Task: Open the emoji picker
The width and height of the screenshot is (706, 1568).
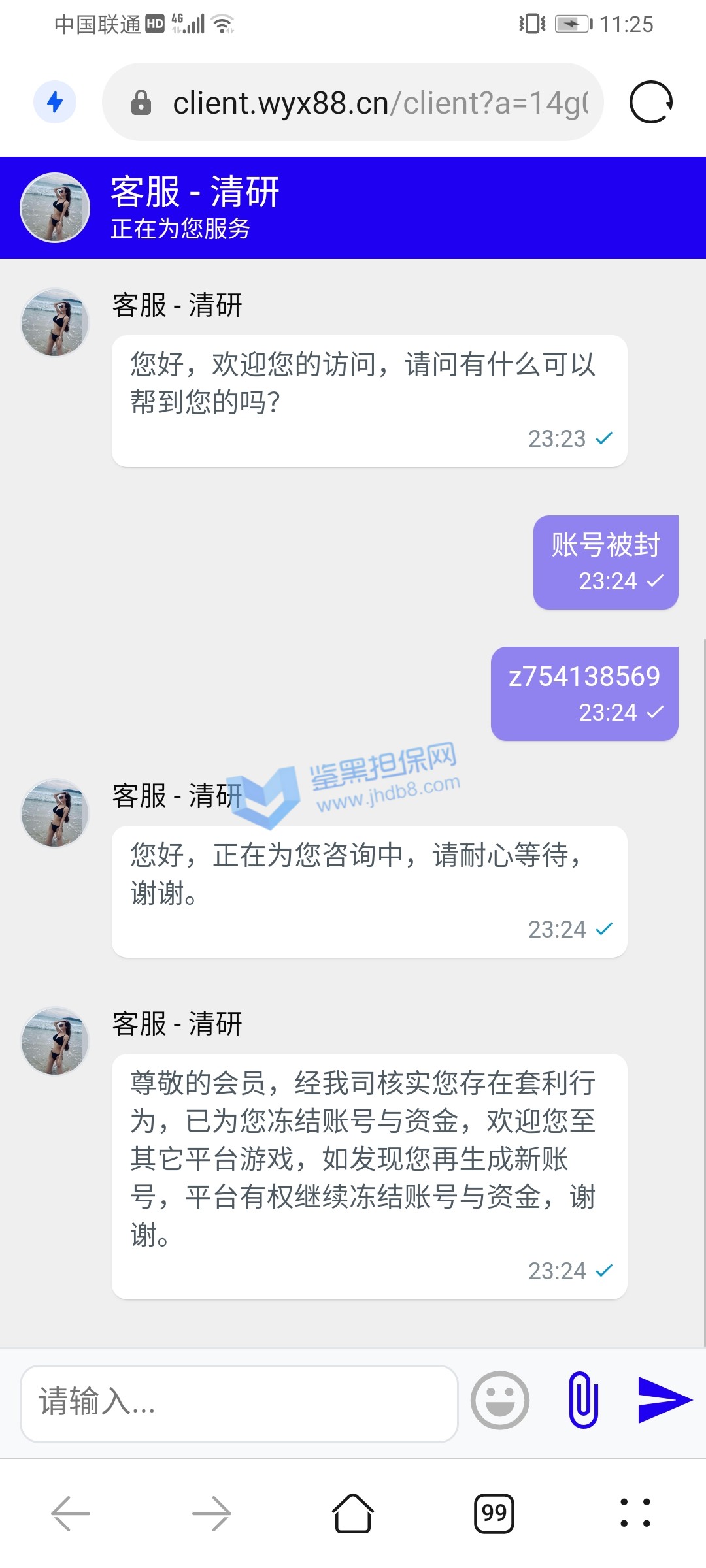Action: point(500,1400)
